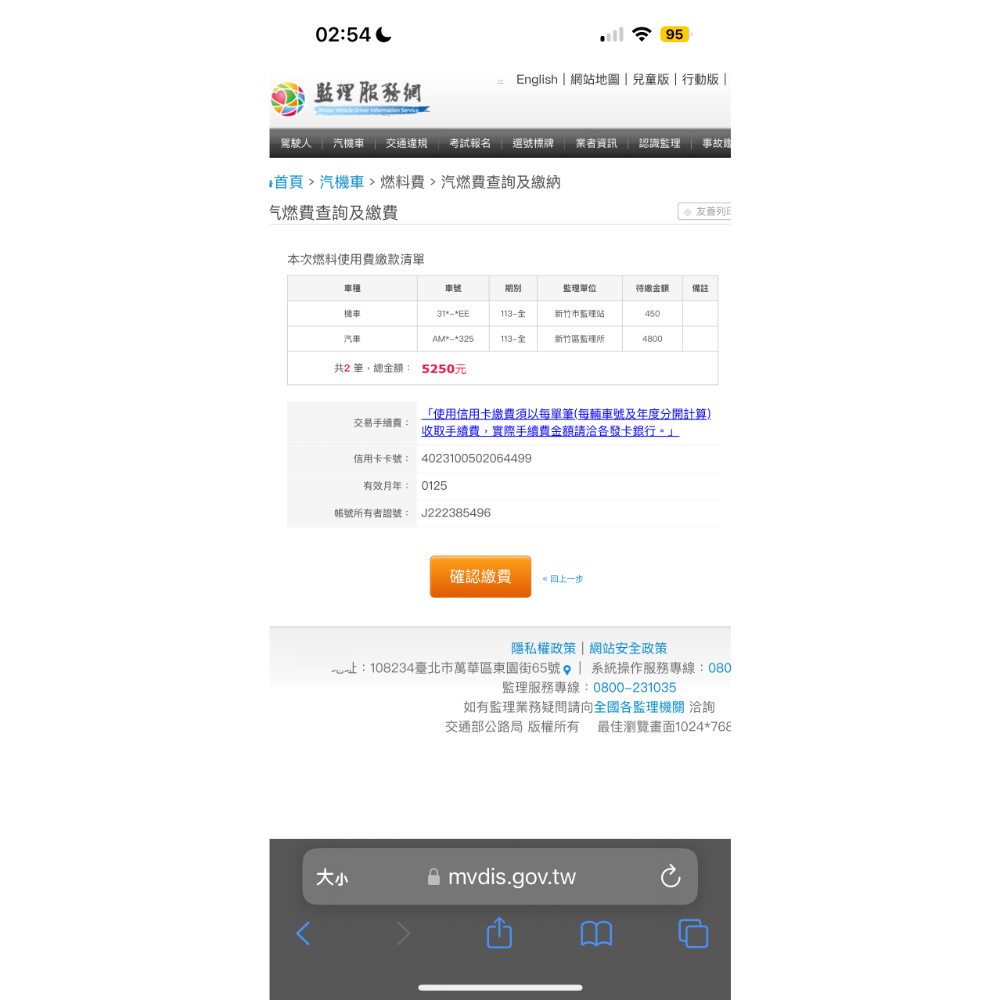Screen dimensions: 1000x1000
Task: Call service hotline 0800-231035
Action: pyautogui.click(x=634, y=688)
